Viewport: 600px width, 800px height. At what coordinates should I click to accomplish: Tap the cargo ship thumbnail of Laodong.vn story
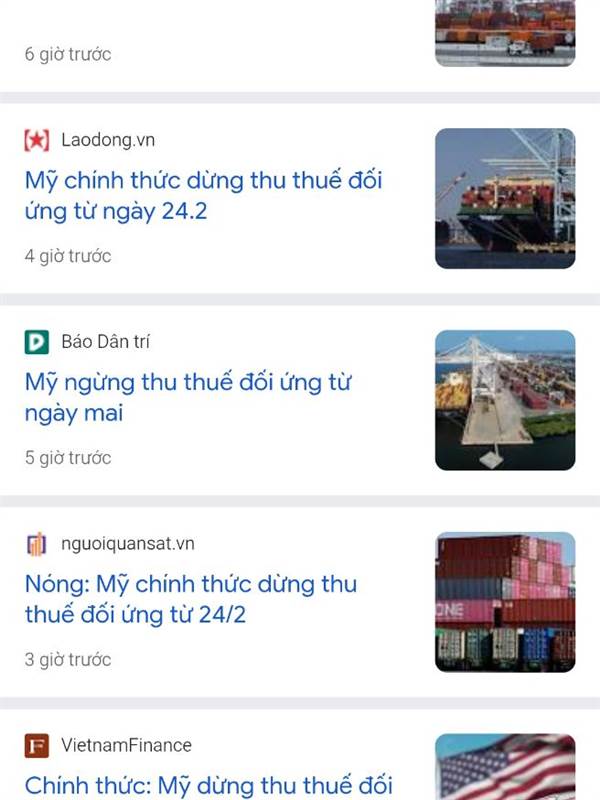pos(505,198)
